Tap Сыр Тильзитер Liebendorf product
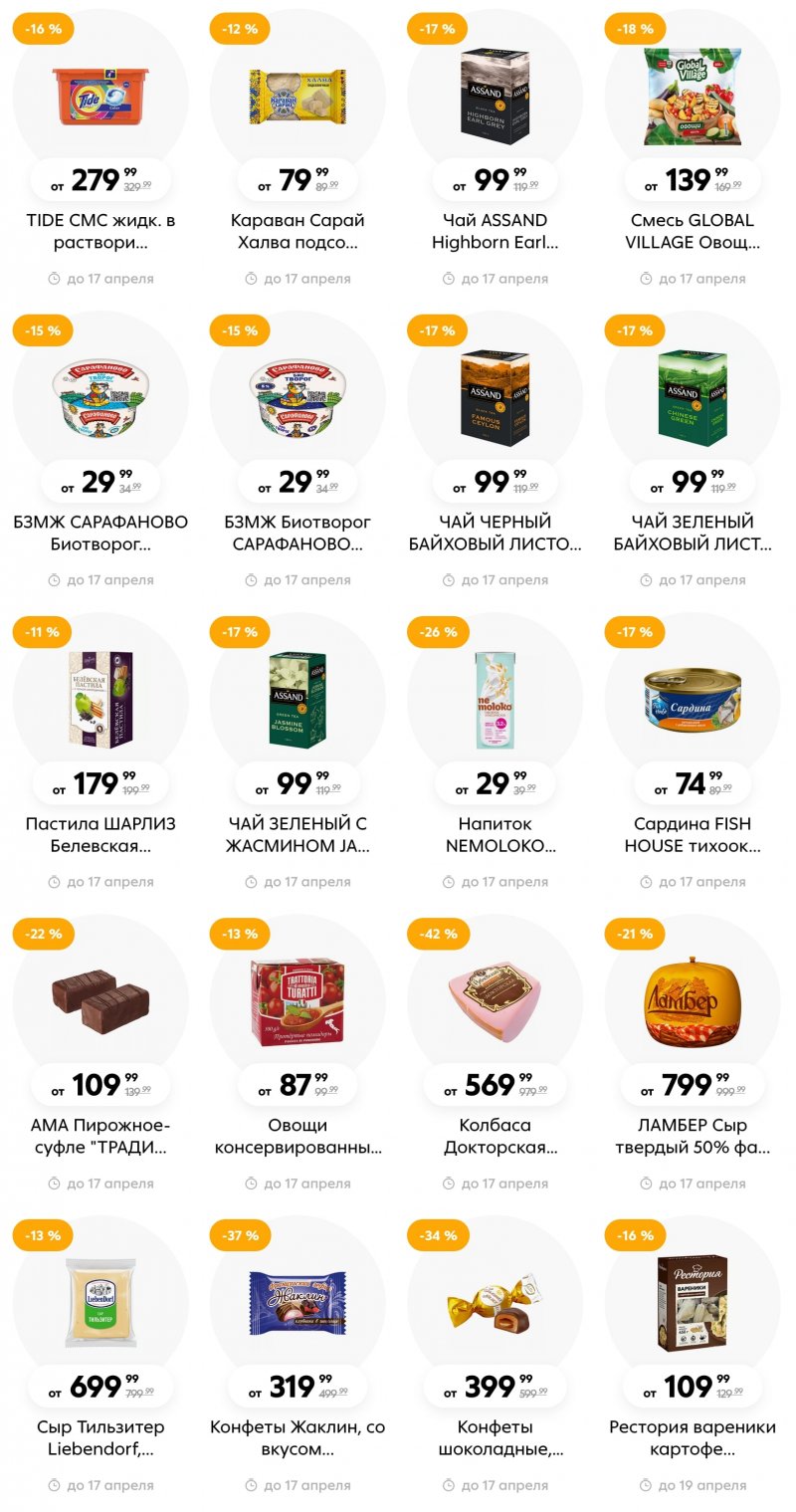 [100, 1437]
